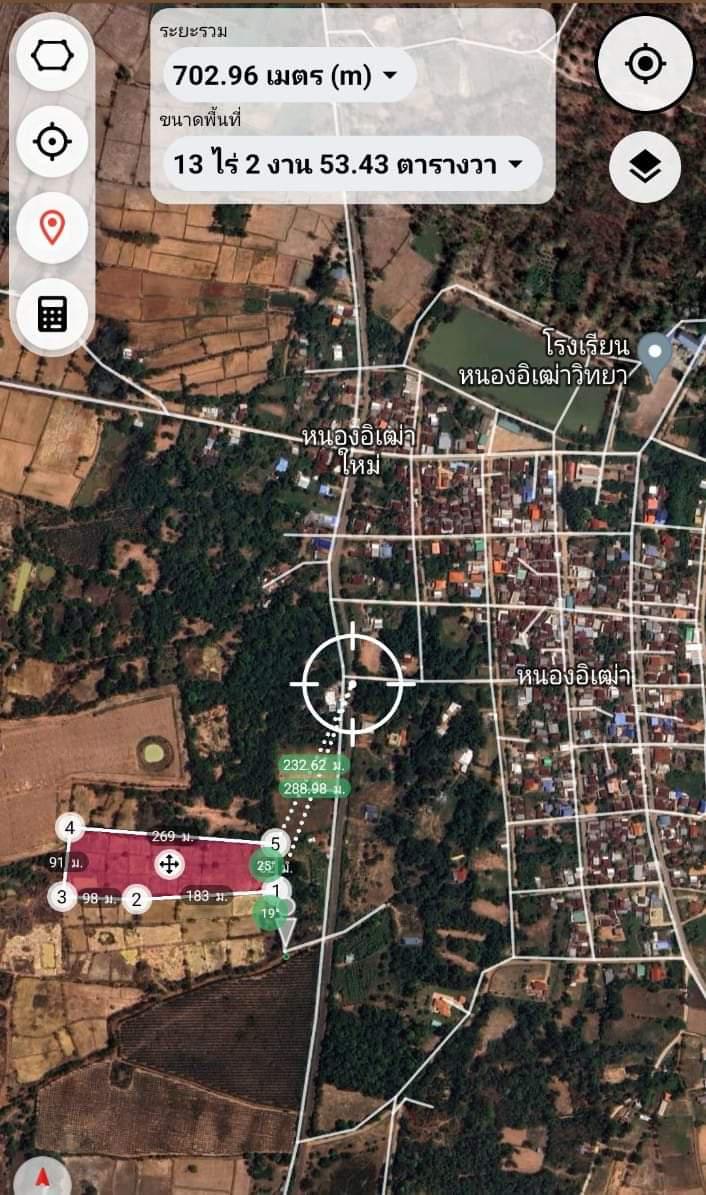This screenshot has width=706, height=1195.
Task: Select polygon vertex point 5
Action: coord(276,844)
